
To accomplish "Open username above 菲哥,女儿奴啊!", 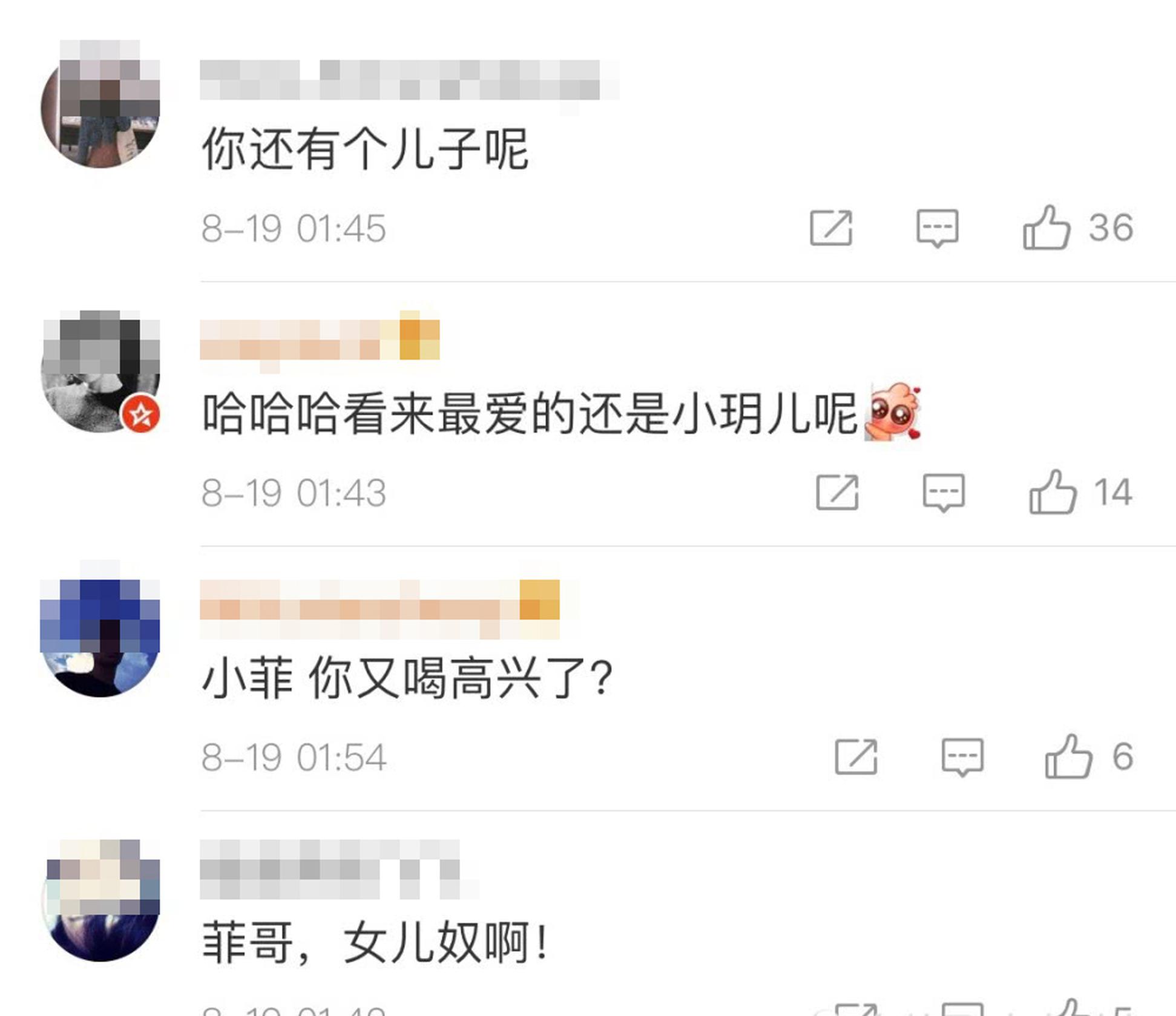I will pyautogui.click(x=330, y=870).
